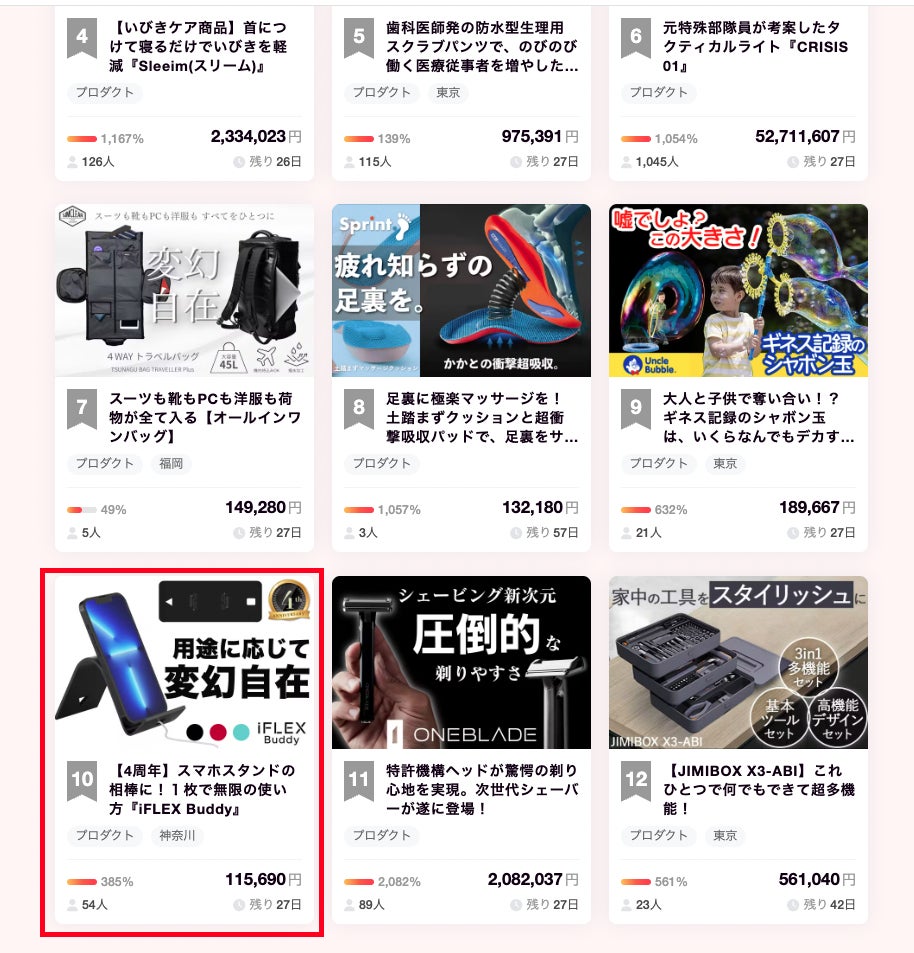Image resolution: width=914 pixels, height=953 pixels.
Task: Tap the 福岡 tag on the bag project
Action: (x=171, y=463)
